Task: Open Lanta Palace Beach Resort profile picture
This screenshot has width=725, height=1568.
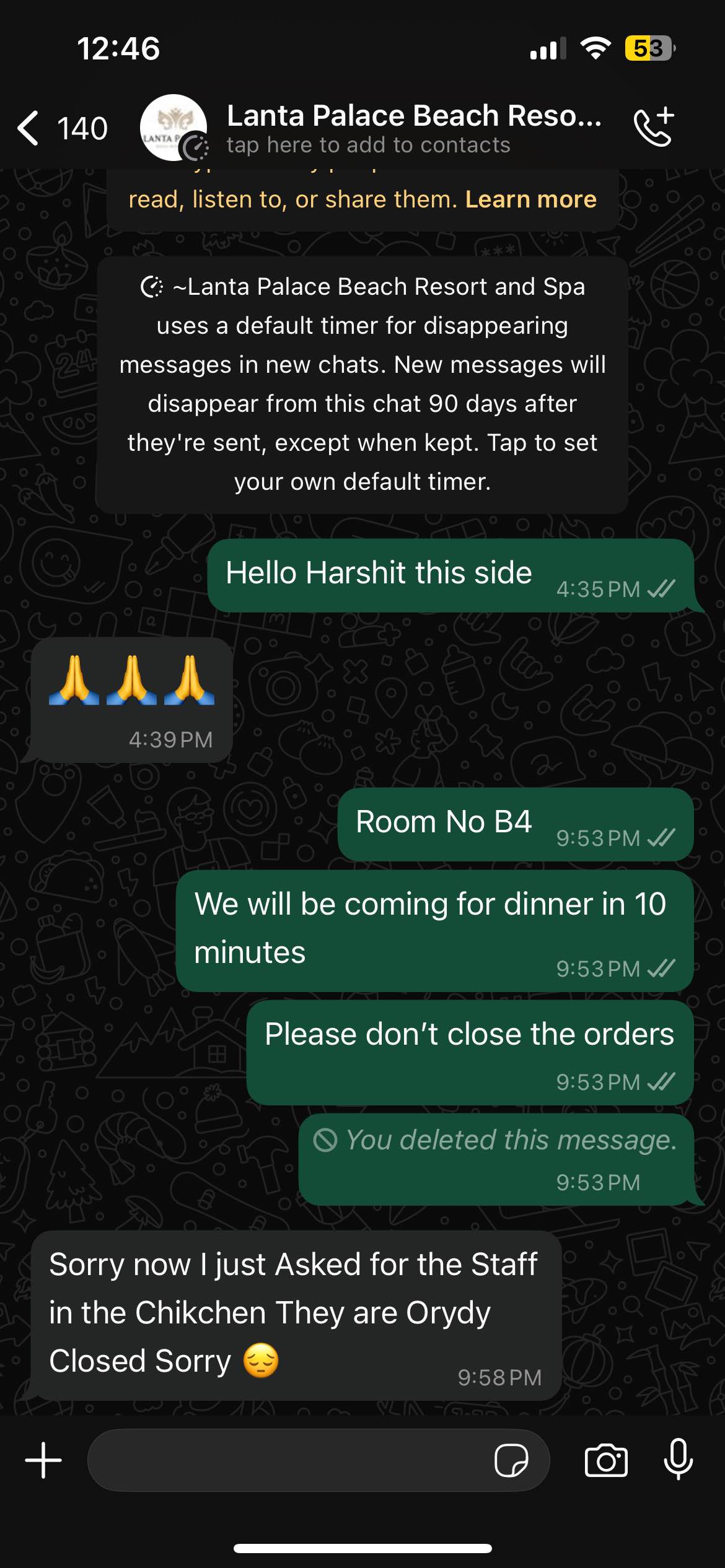Action: [173, 128]
